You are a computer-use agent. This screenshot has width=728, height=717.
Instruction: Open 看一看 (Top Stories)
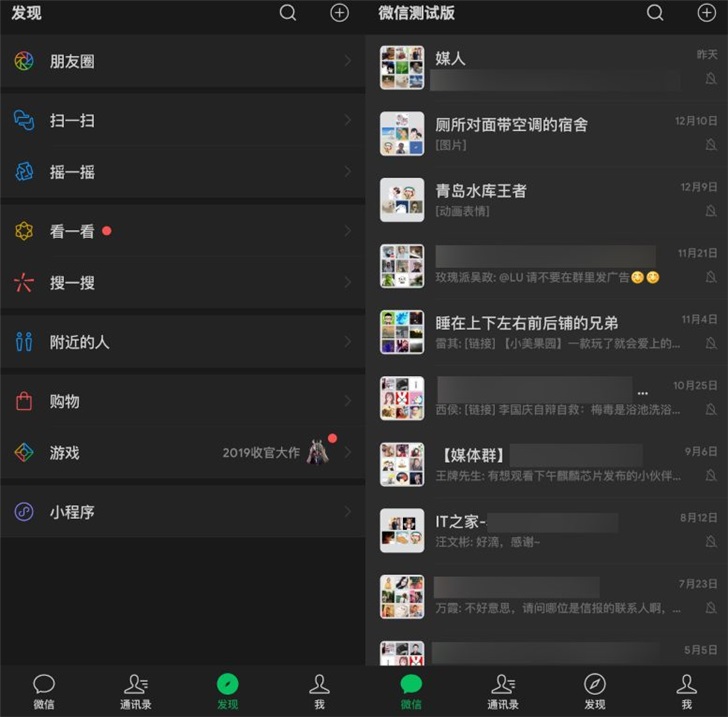coord(180,231)
